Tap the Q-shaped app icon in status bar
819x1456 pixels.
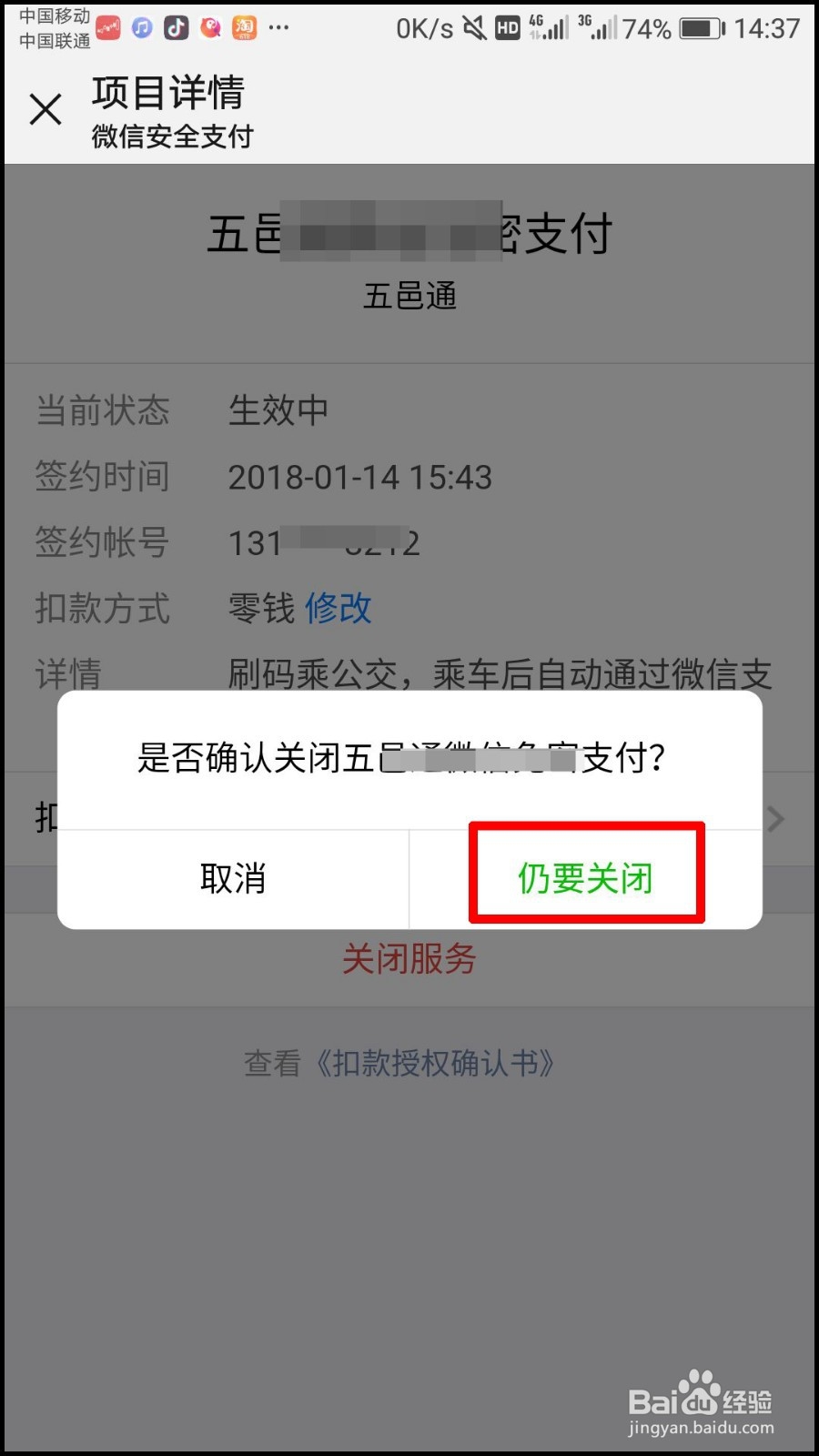click(210, 27)
